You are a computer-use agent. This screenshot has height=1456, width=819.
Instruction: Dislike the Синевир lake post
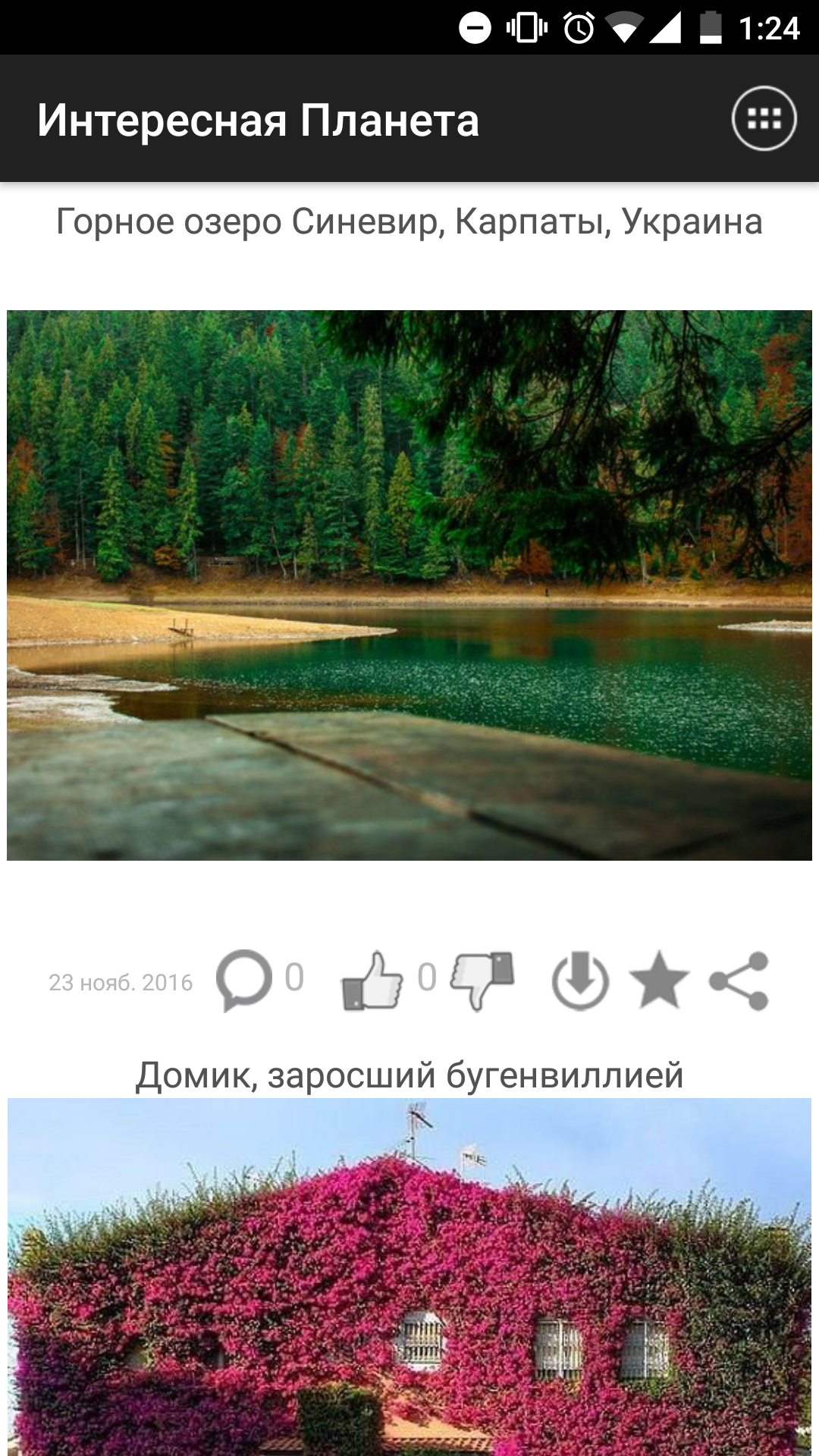click(x=483, y=980)
